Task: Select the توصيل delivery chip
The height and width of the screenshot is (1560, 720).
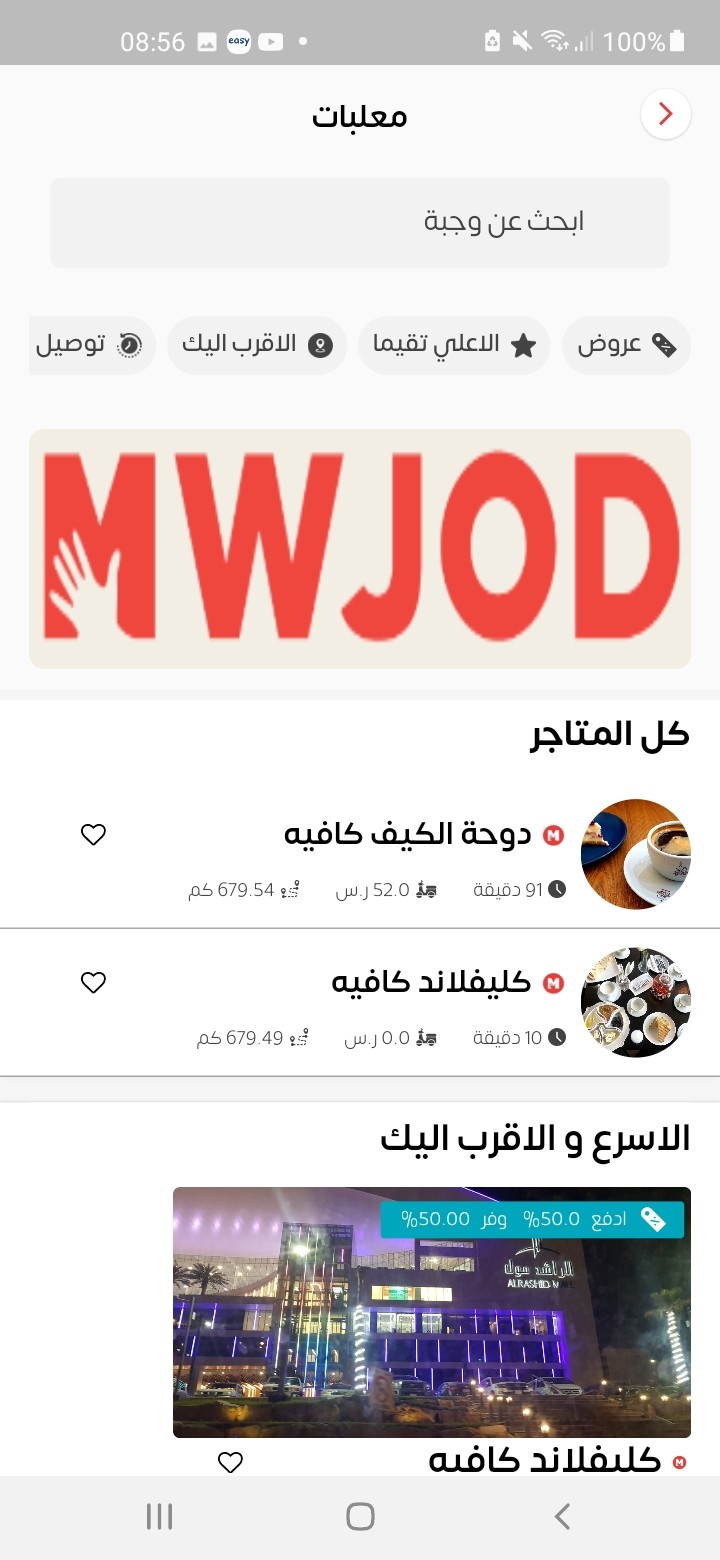Action: (92, 345)
